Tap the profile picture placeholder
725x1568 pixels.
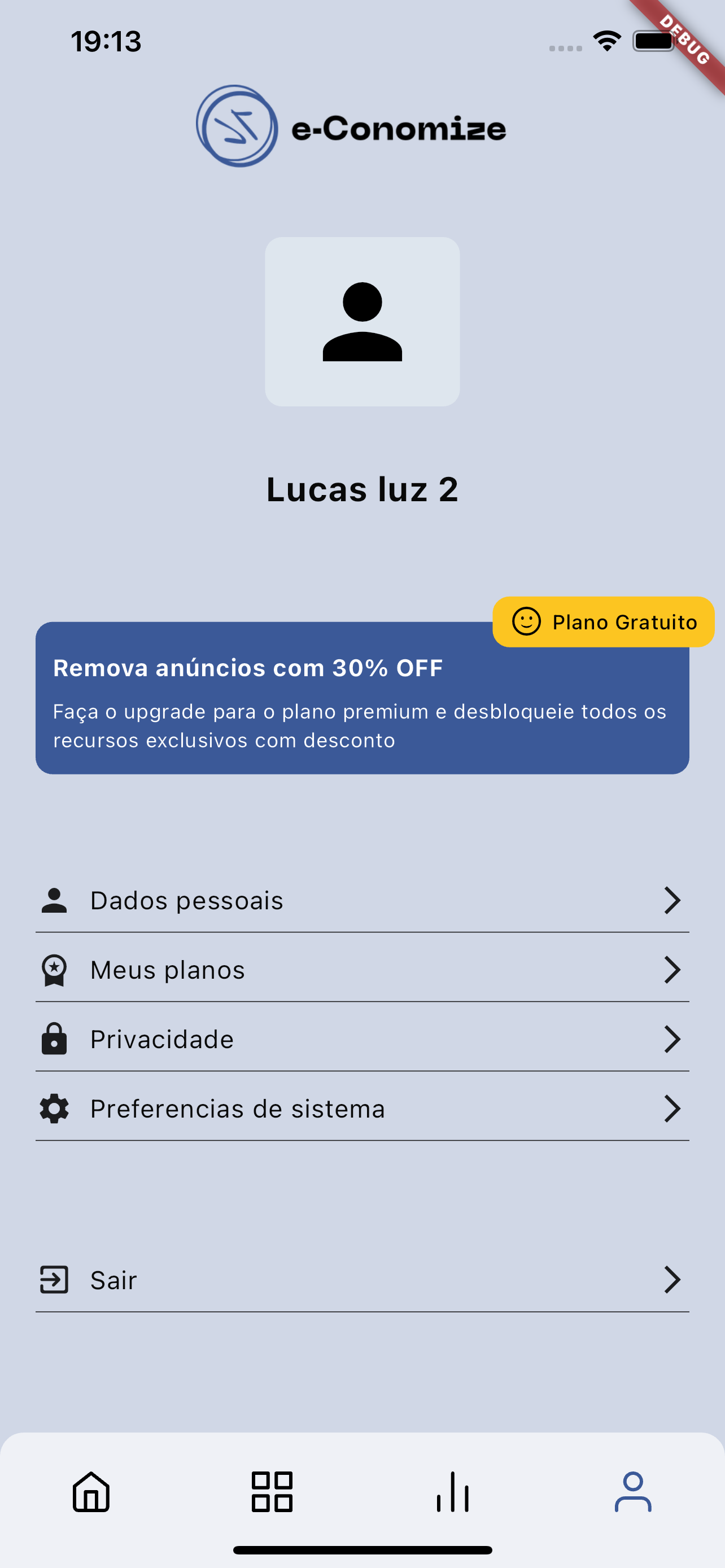[x=362, y=321]
